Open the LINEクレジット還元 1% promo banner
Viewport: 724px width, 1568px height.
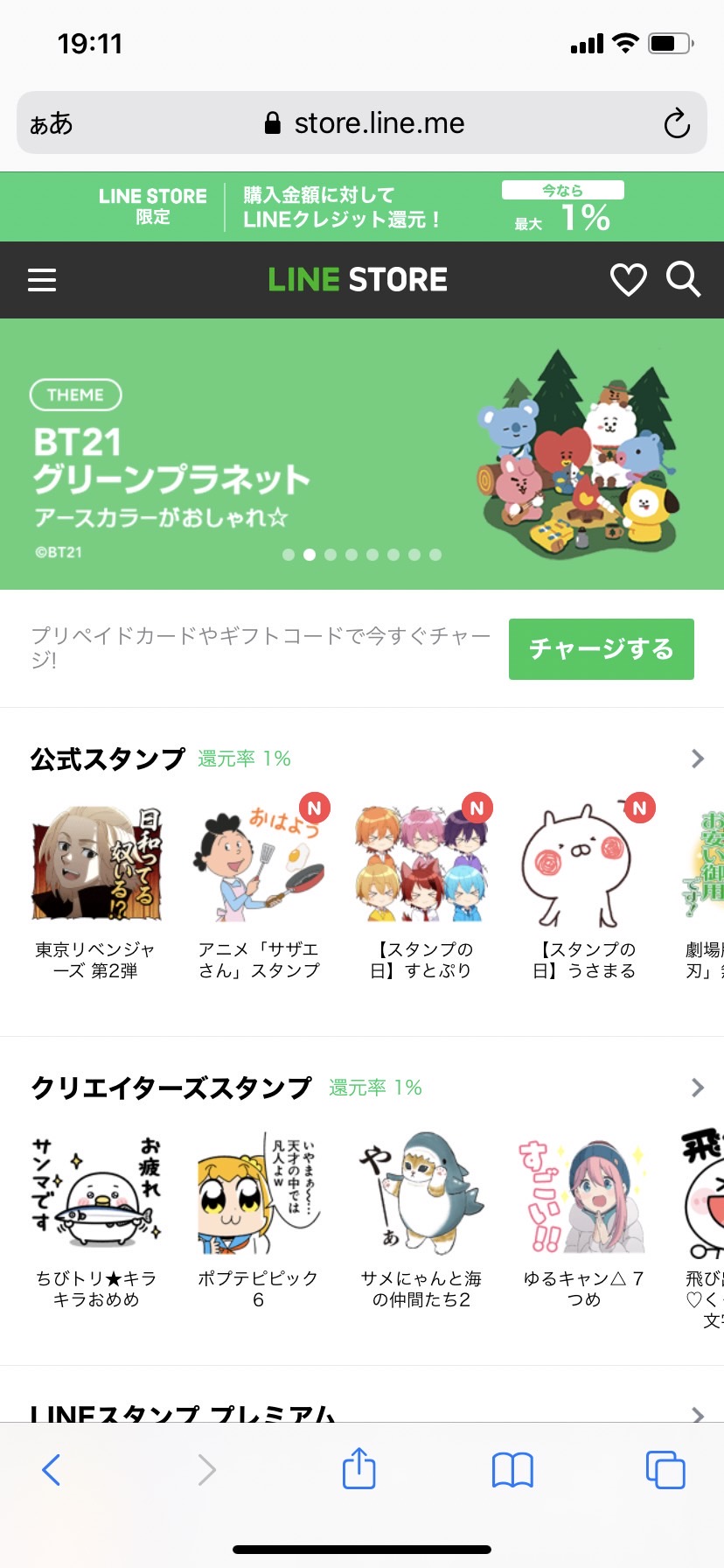point(362,206)
